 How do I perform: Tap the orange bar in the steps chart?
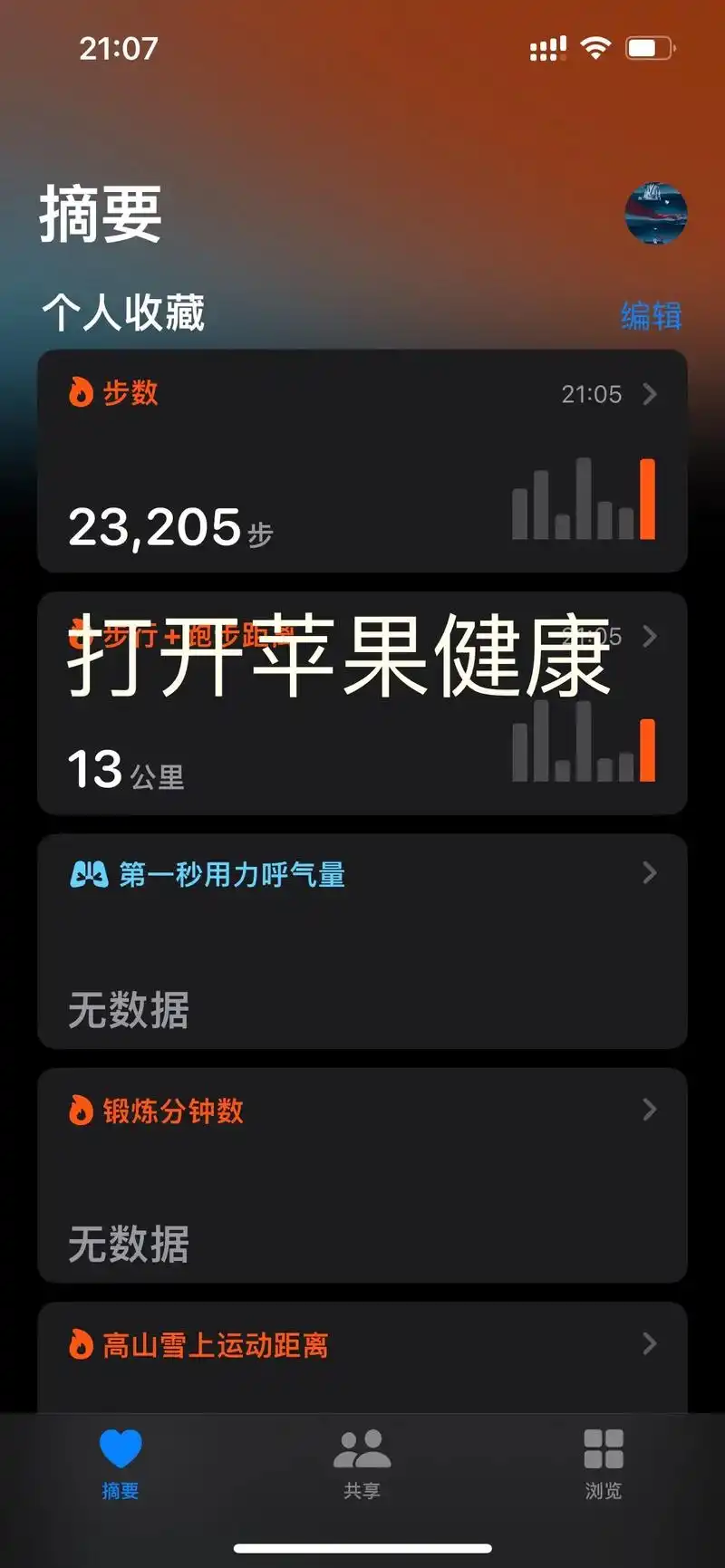pyautogui.click(x=646, y=498)
